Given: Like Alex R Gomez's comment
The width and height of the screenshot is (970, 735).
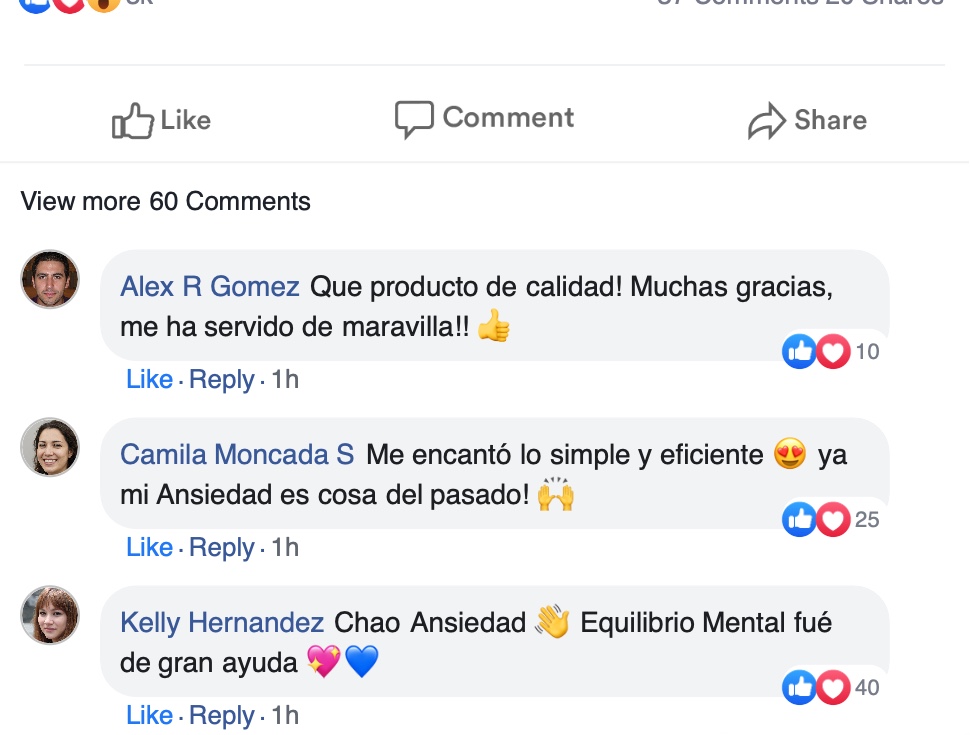Looking at the screenshot, I should (x=149, y=380).
